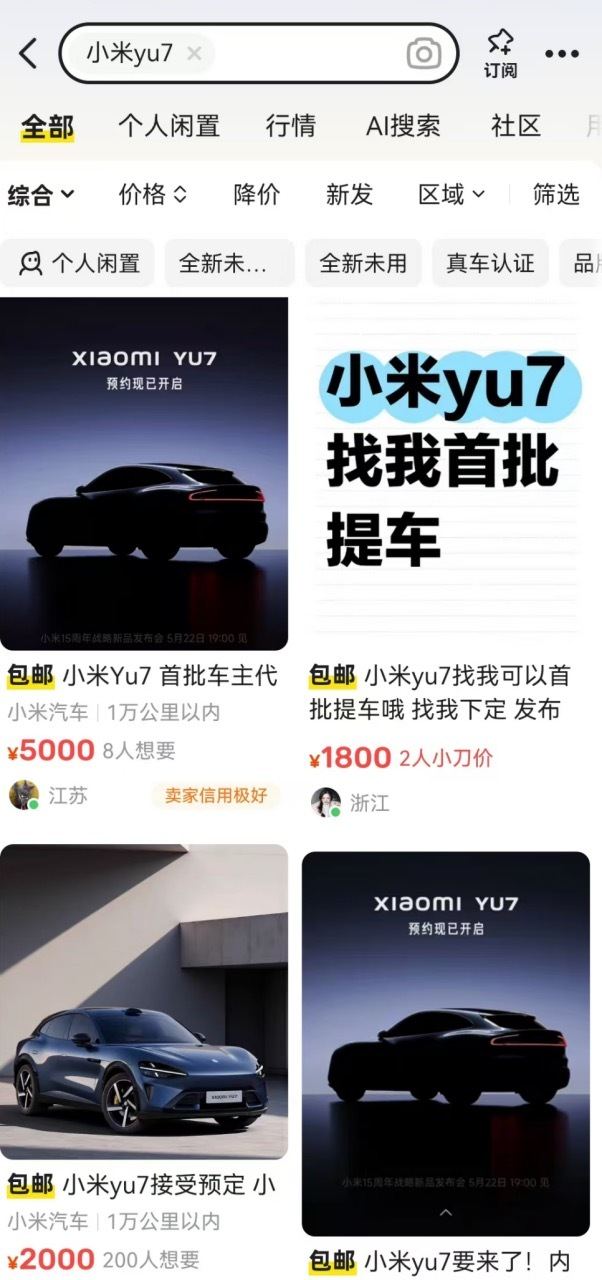Show 降价 listings

coord(257,195)
